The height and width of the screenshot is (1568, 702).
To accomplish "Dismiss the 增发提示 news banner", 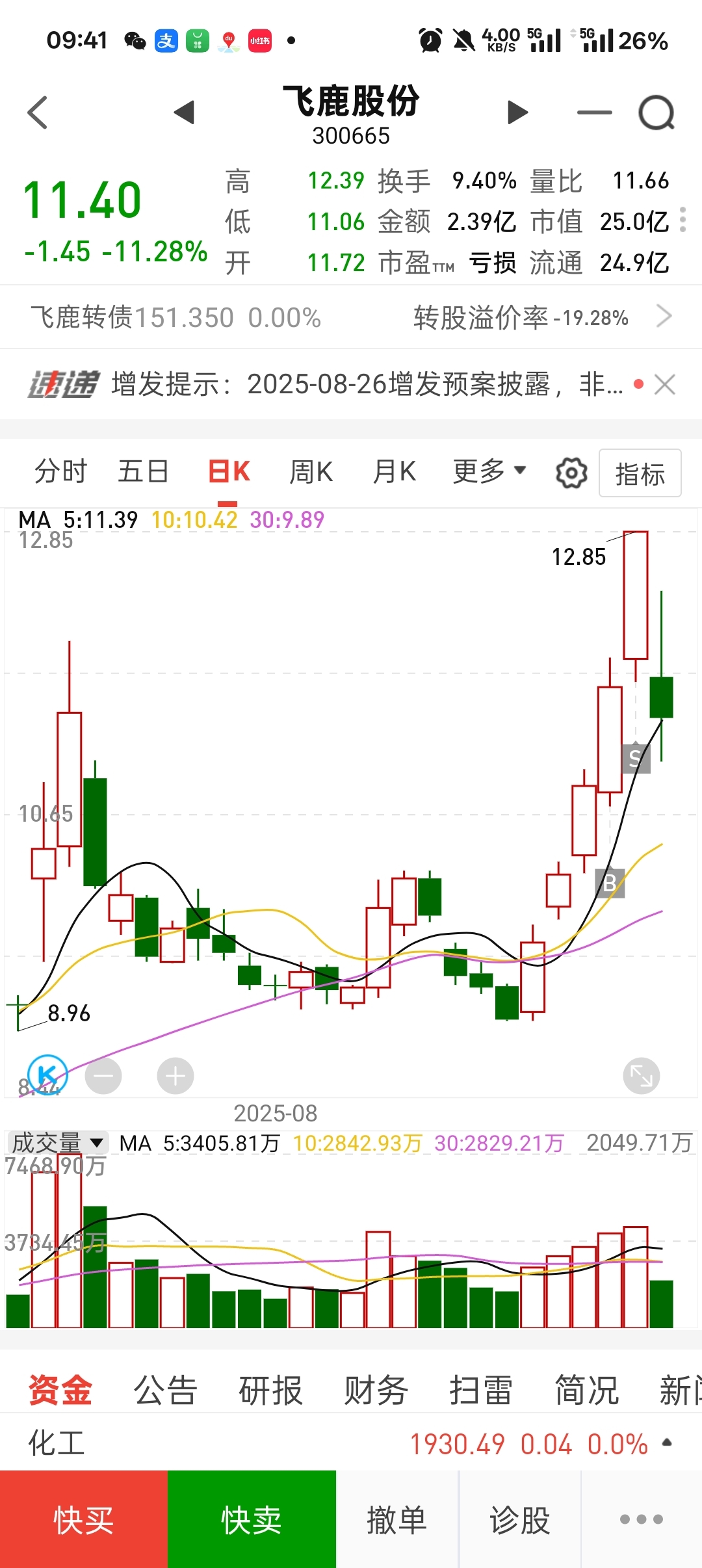I will (664, 384).
